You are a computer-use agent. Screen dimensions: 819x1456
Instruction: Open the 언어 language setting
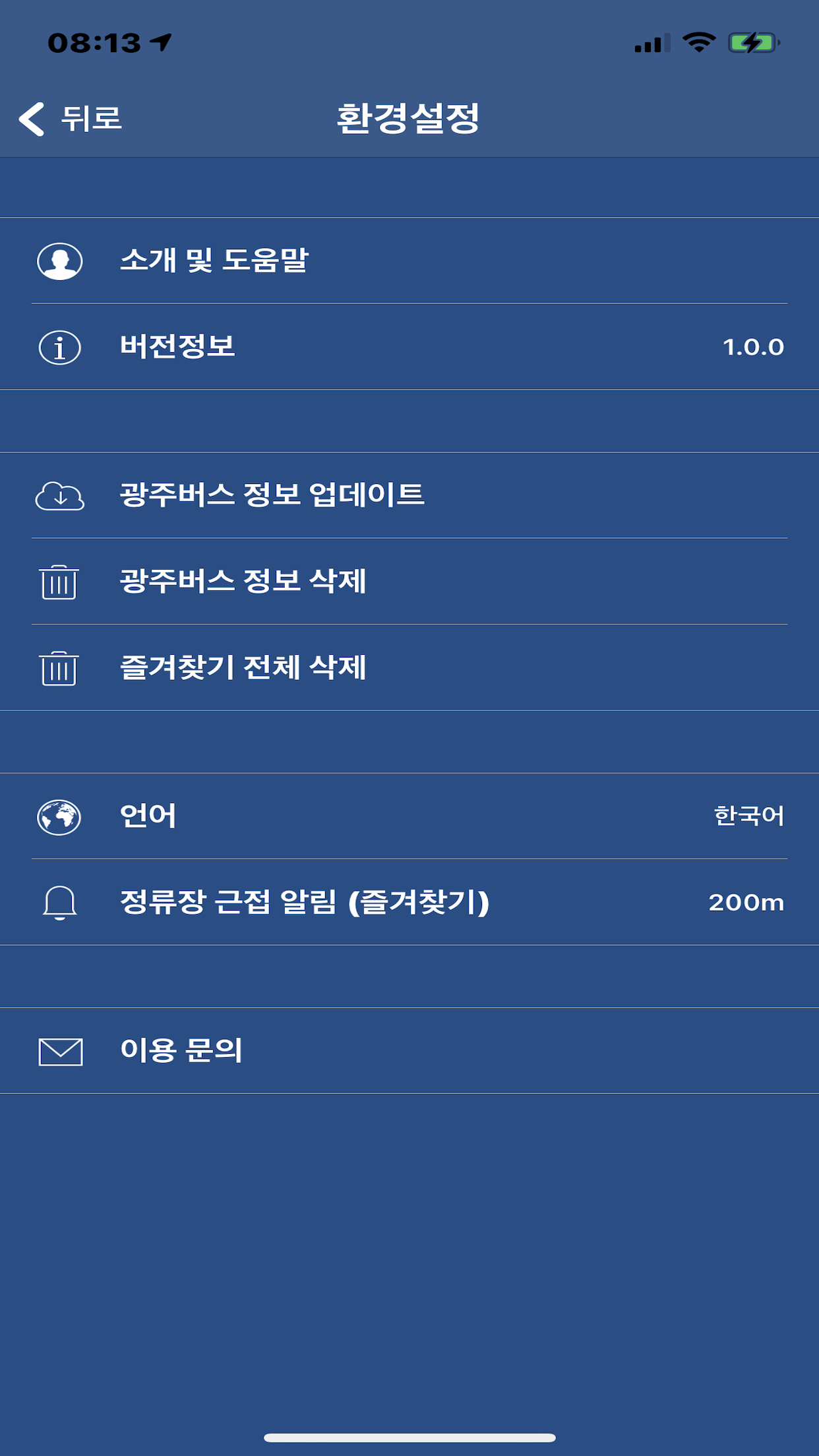[x=409, y=816]
